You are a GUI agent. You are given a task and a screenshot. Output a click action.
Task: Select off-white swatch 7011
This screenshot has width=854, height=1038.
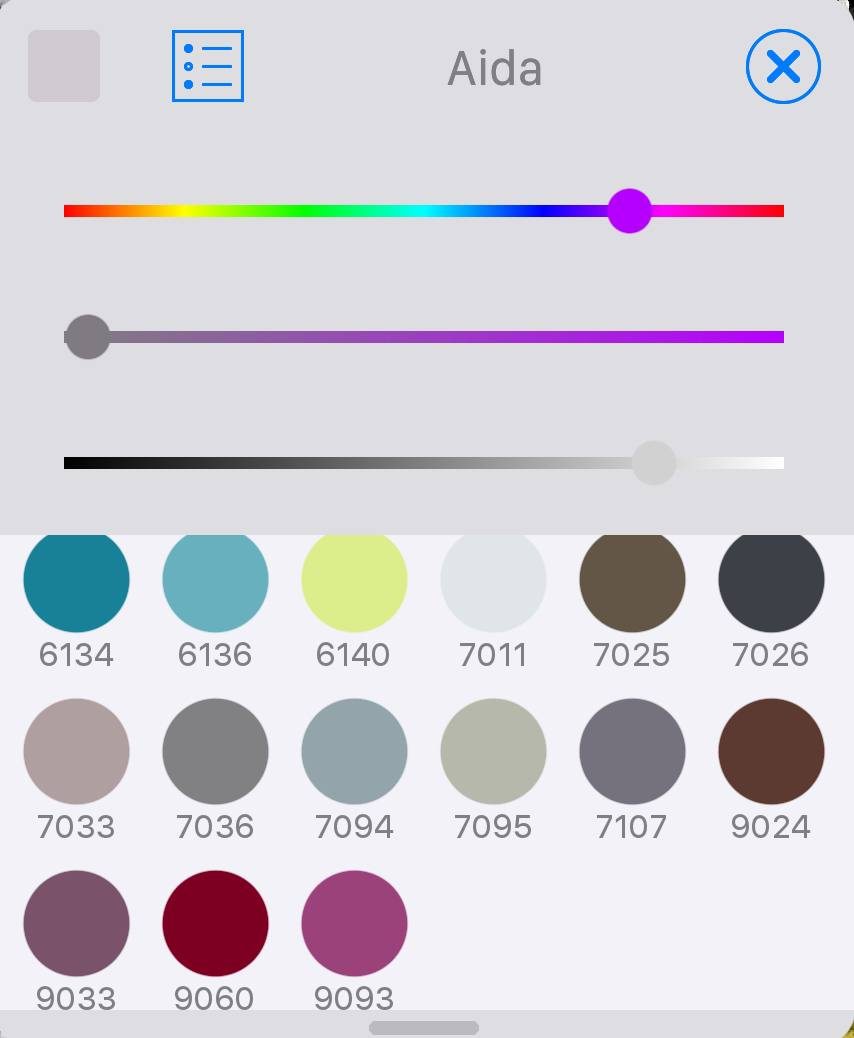pos(493,580)
